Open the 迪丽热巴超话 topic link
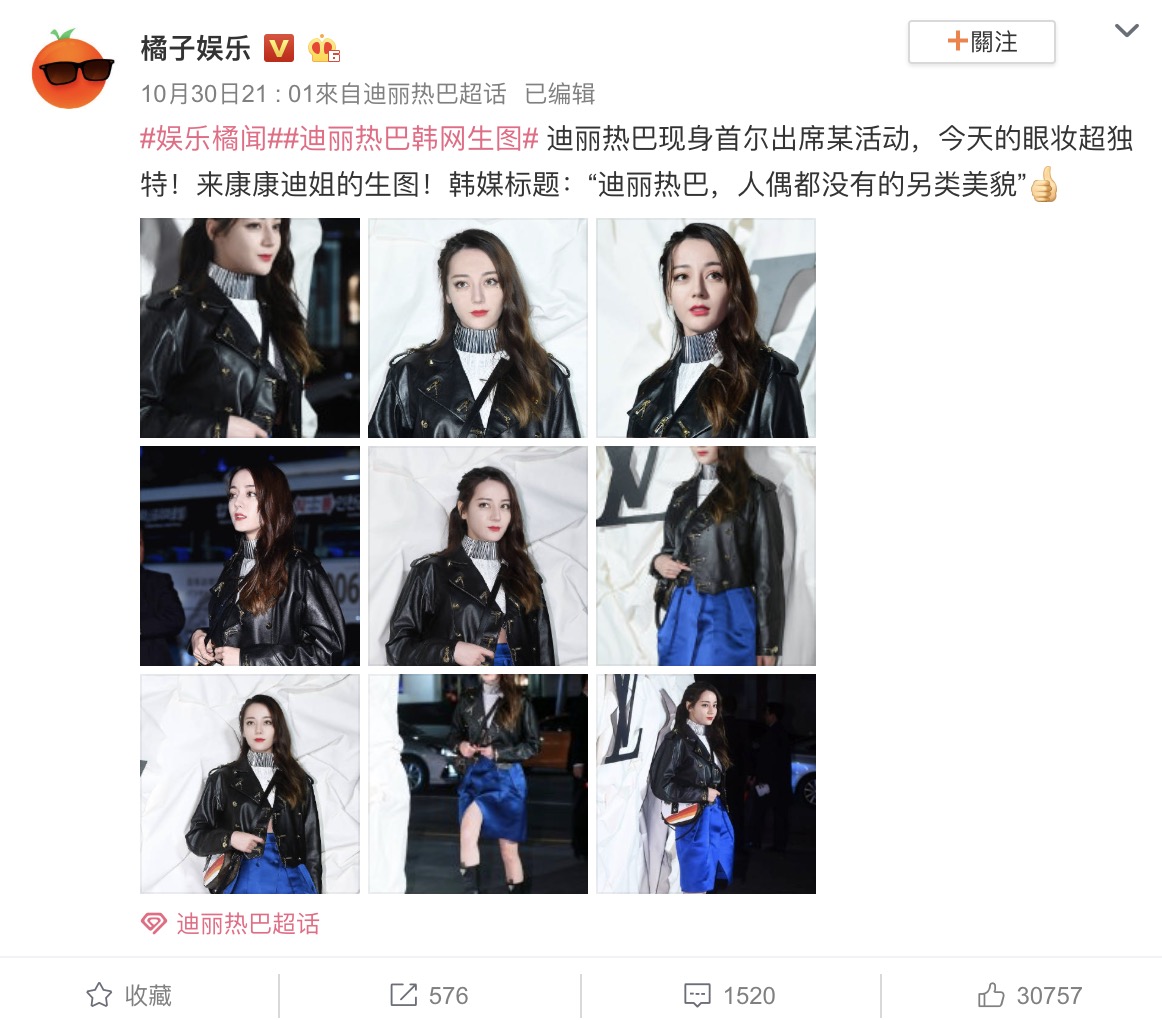The height and width of the screenshot is (1020, 1162). click(x=247, y=923)
